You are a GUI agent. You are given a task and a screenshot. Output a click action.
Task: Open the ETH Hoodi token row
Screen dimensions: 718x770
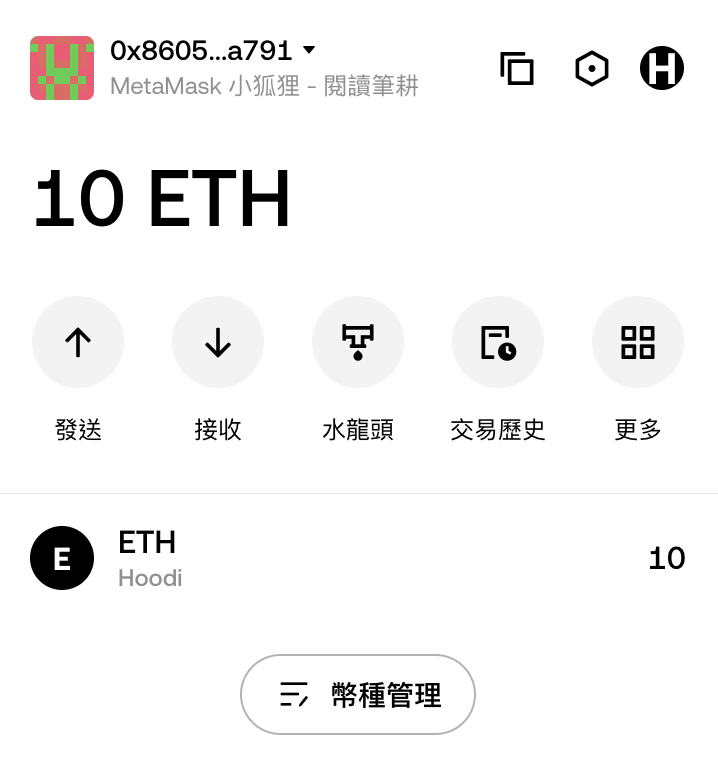[358, 558]
